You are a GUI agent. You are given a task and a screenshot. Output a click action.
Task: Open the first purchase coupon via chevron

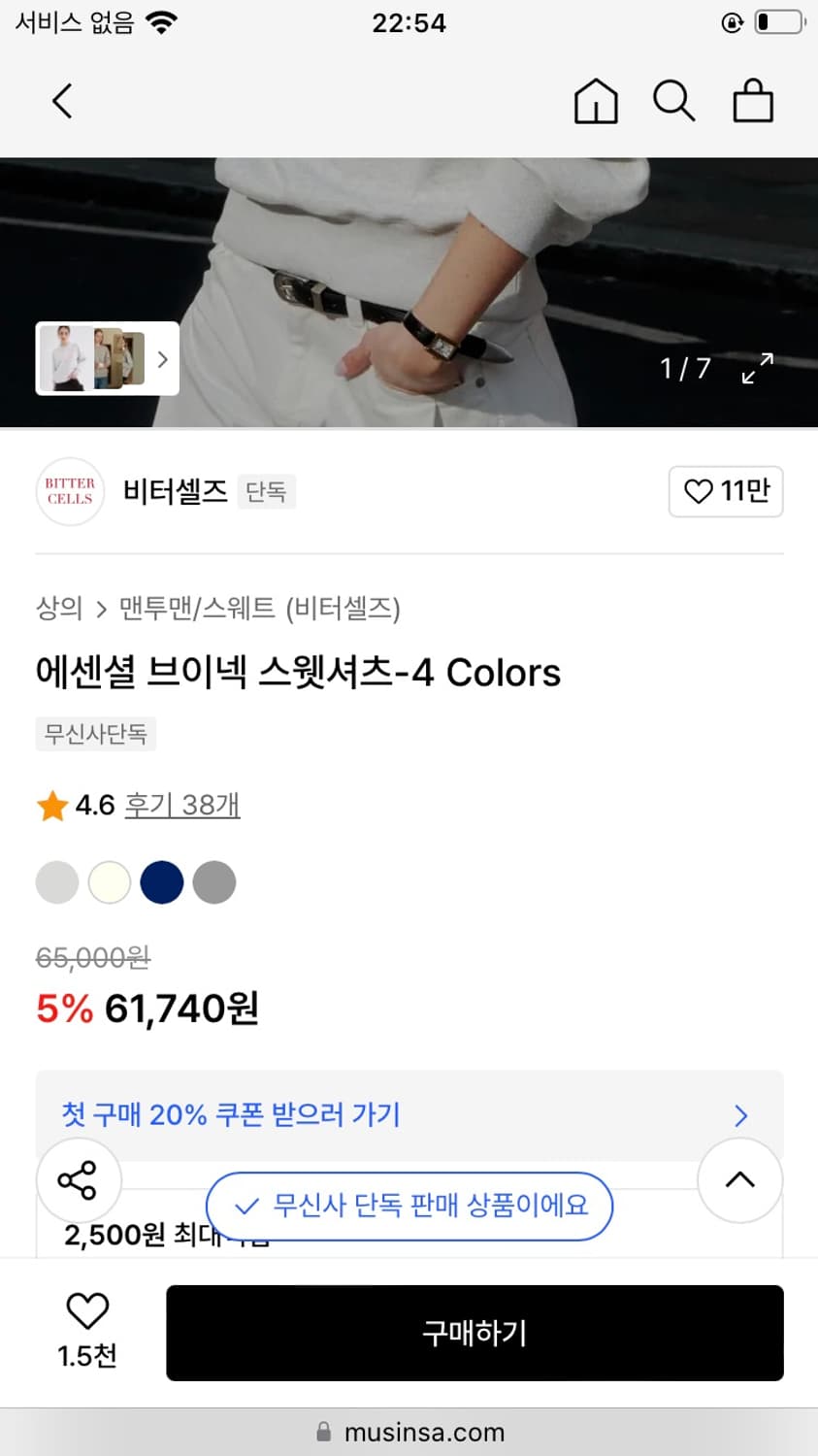(x=741, y=1114)
